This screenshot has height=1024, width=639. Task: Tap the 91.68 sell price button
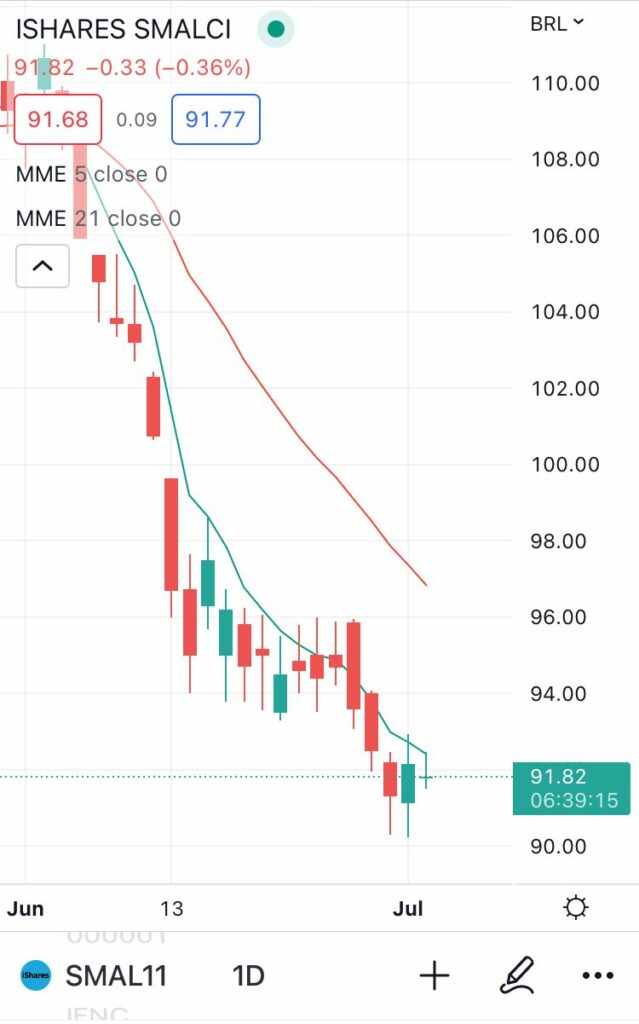tap(58, 120)
